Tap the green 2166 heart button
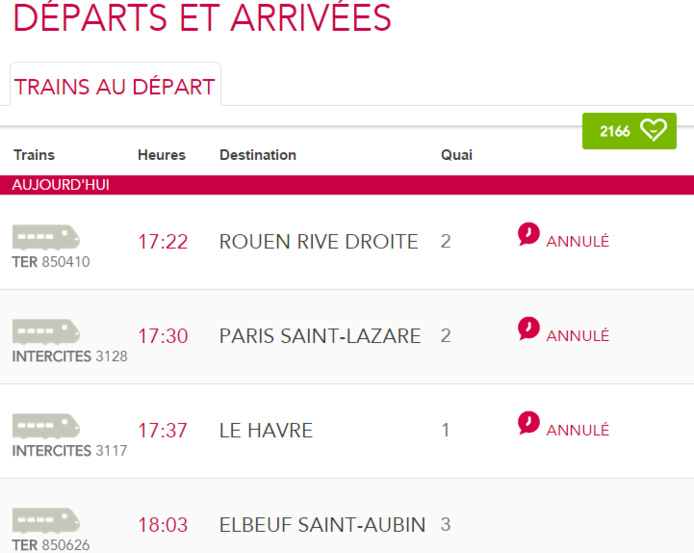Image resolution: width=694 pixels, height=553 pixels. tap(629, 131)
